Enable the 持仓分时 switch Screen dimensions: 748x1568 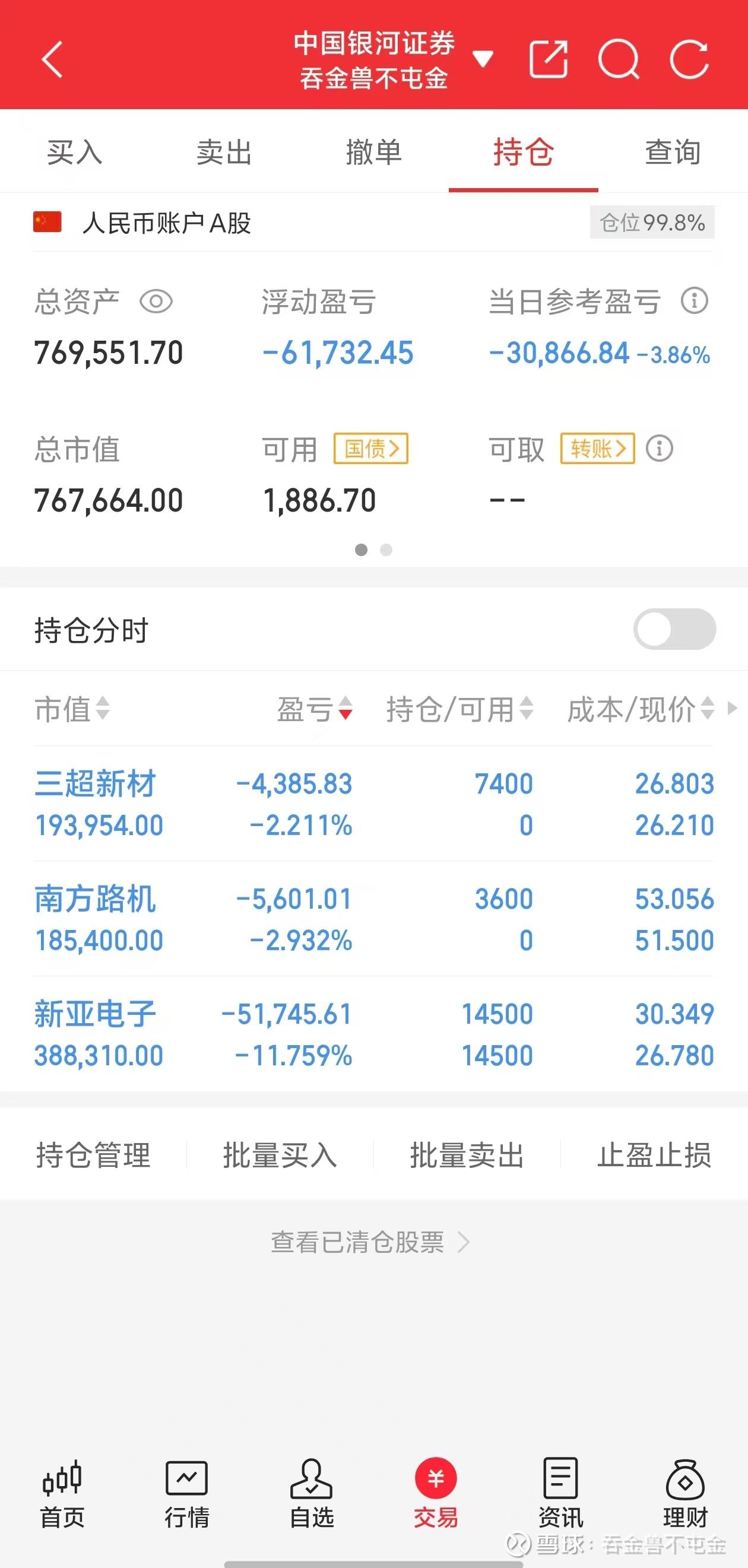pos(674,629)
